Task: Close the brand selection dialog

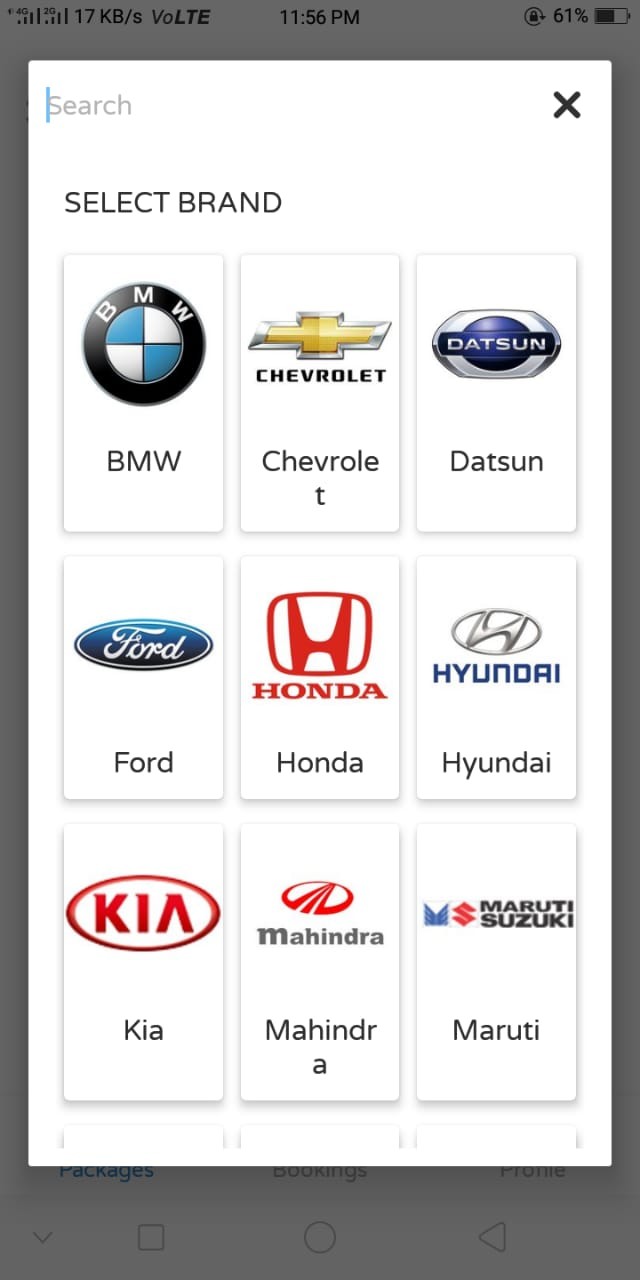Action: [566, 105]
